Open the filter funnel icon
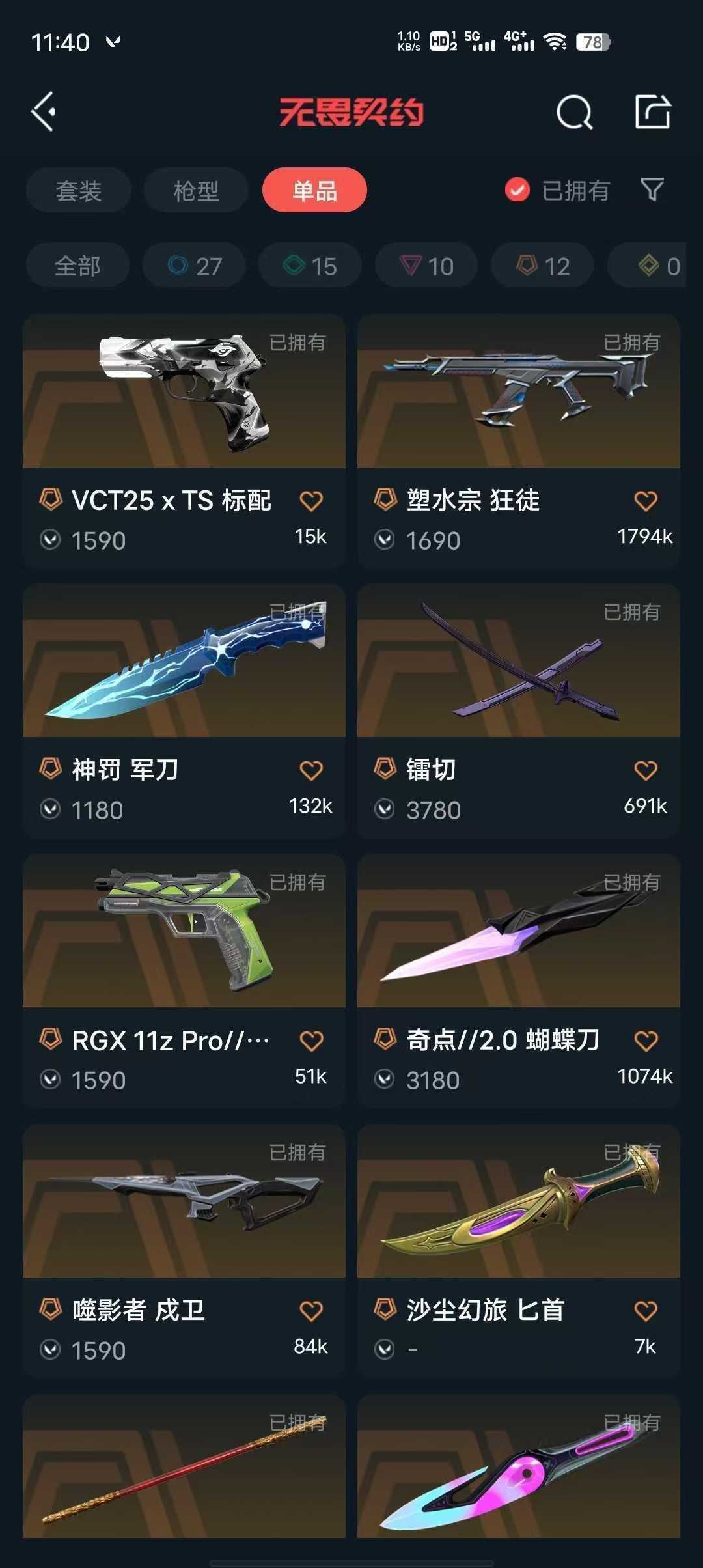The image size is (703, 1568). (652, 189)
